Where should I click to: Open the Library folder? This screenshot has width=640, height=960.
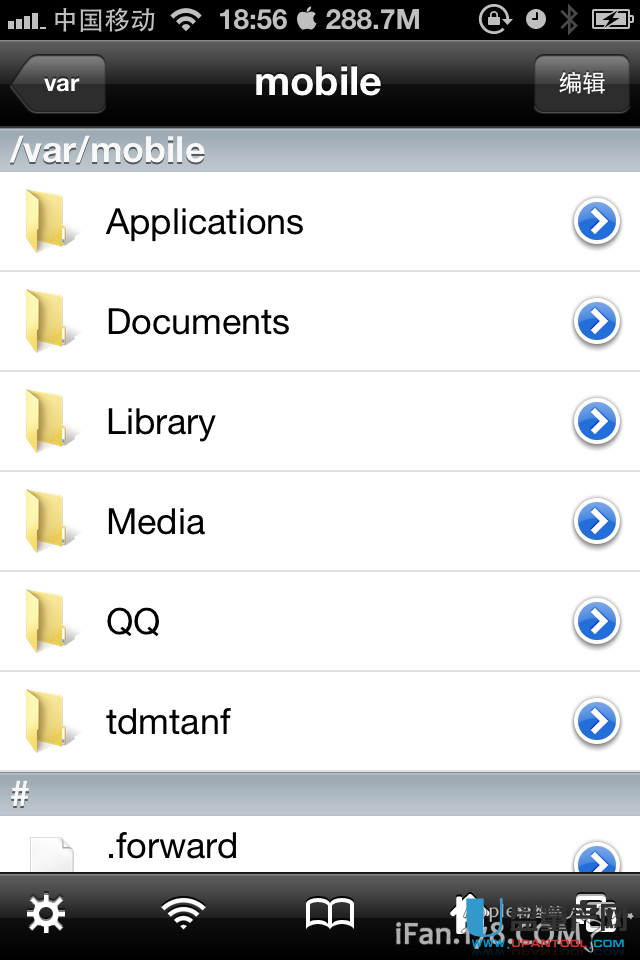tap(160, 422)
